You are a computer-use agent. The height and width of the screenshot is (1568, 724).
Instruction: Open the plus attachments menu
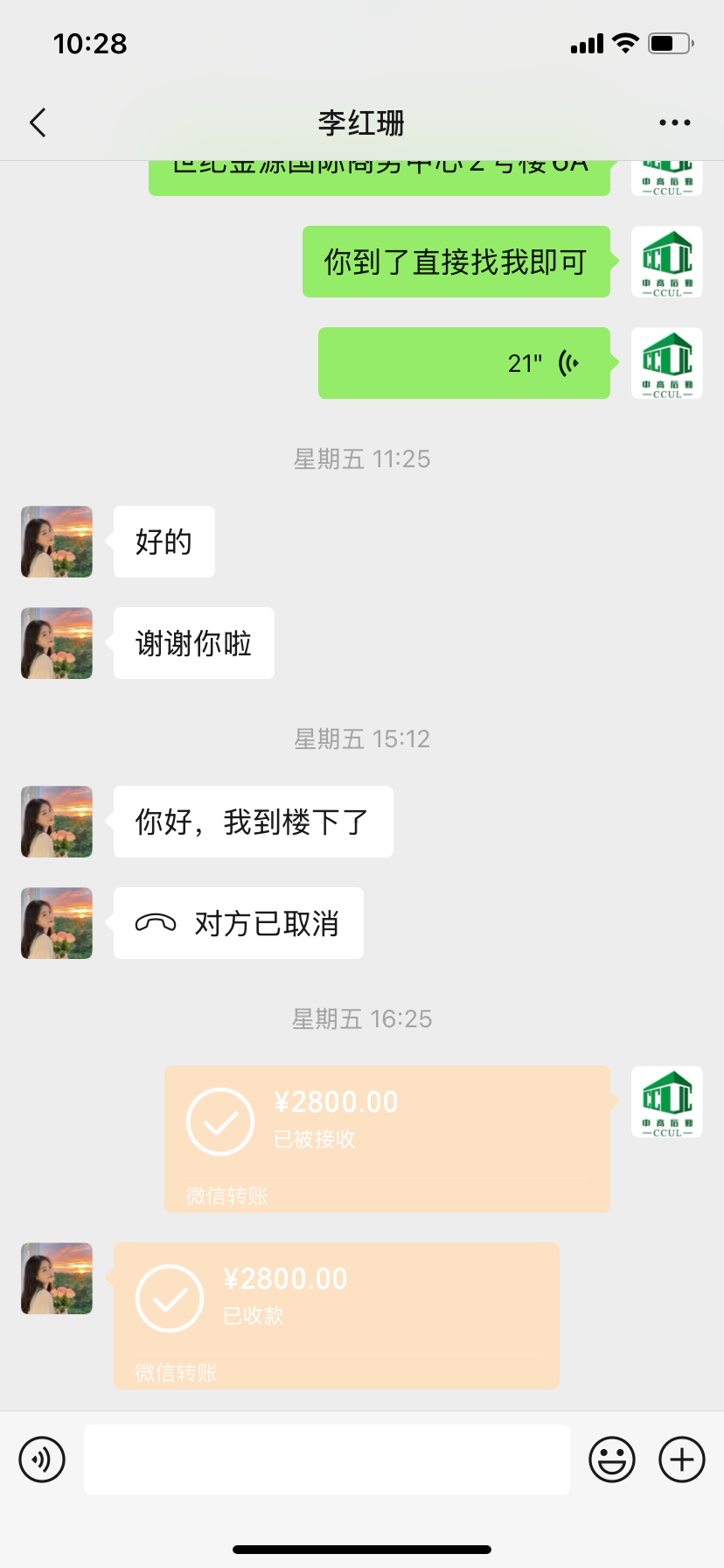point(681,1459)
